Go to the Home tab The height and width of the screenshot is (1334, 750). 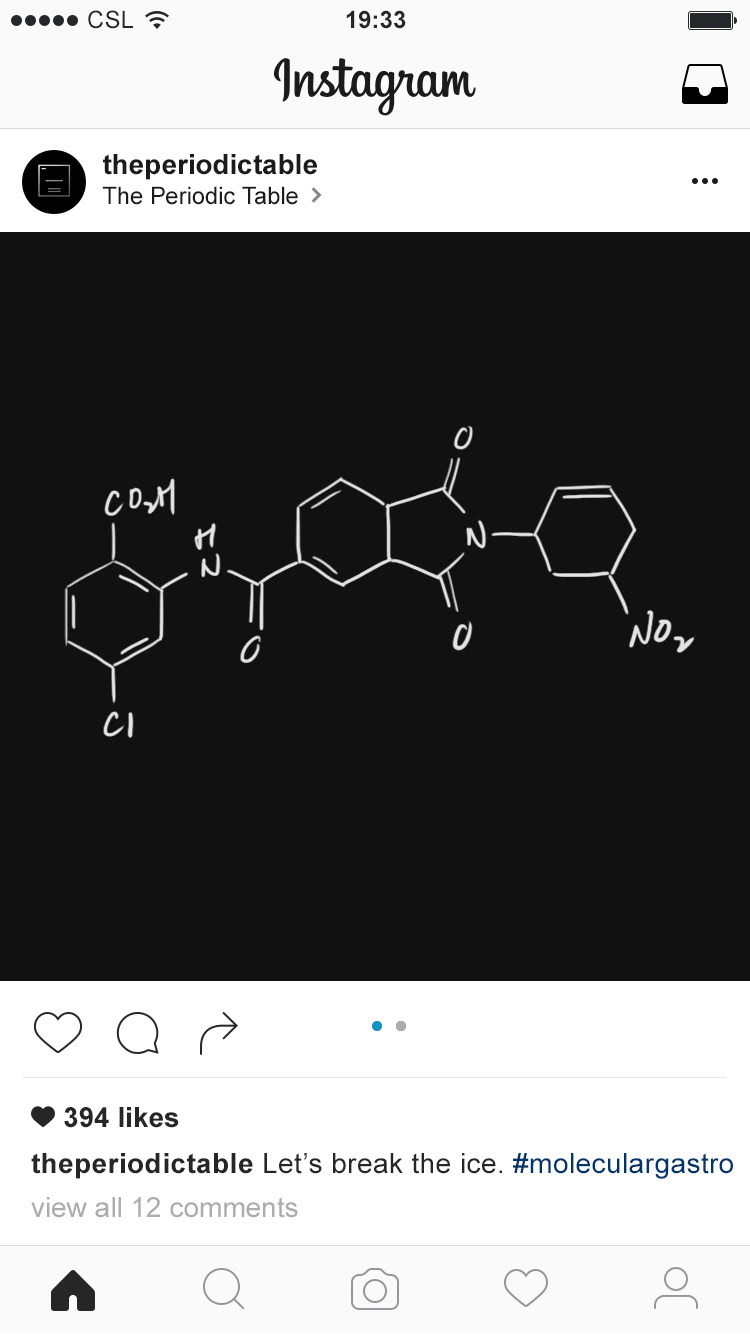tap(73, 1290)
